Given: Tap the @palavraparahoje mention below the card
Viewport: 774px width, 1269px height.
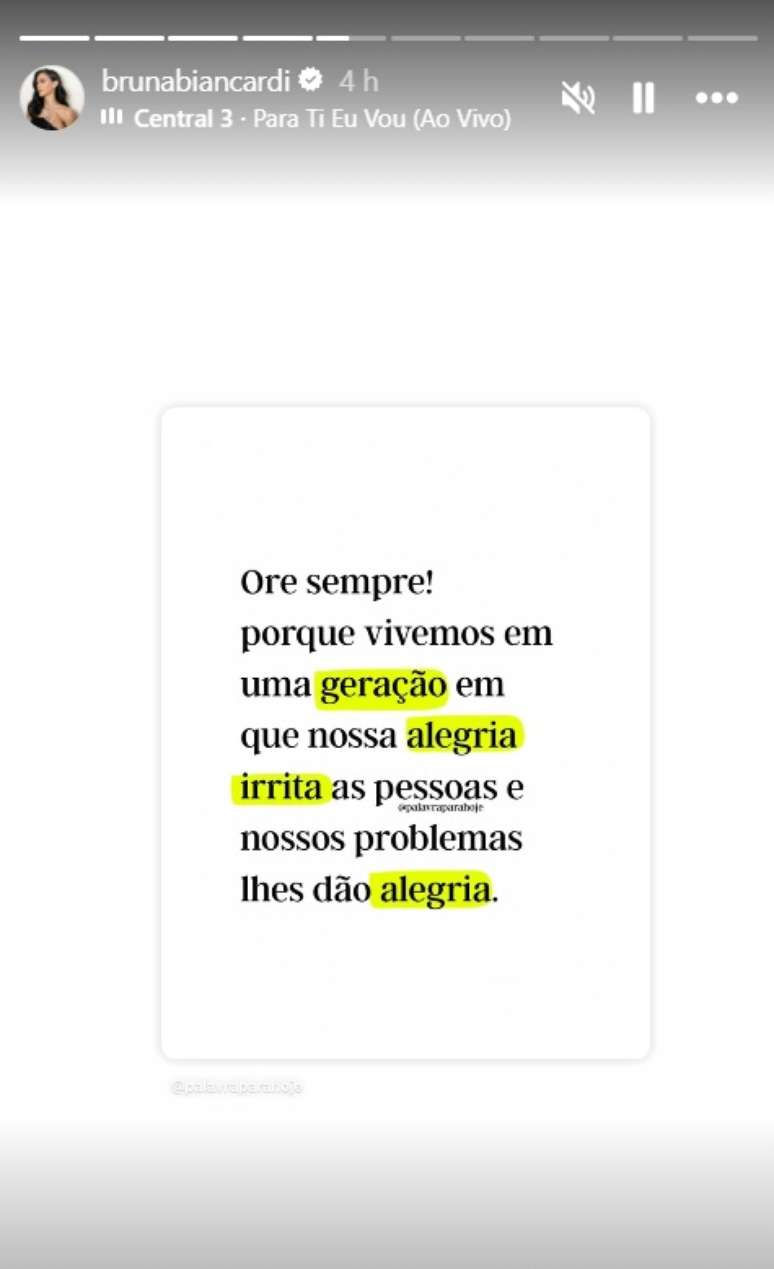Looking at the screenshot, I should (x=237, y=1087).
